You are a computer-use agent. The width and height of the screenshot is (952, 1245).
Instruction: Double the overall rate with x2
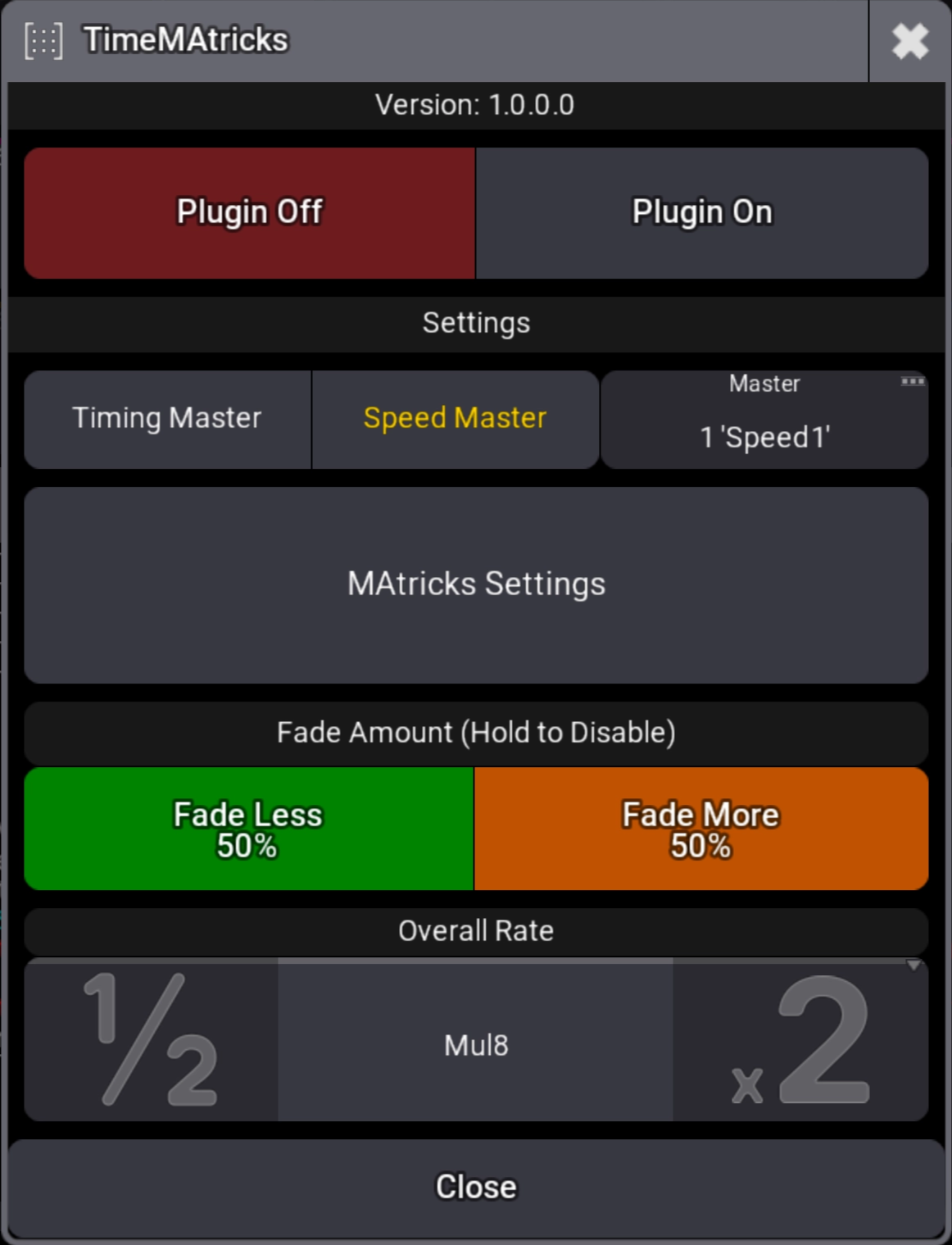[x=800, y=1039]
